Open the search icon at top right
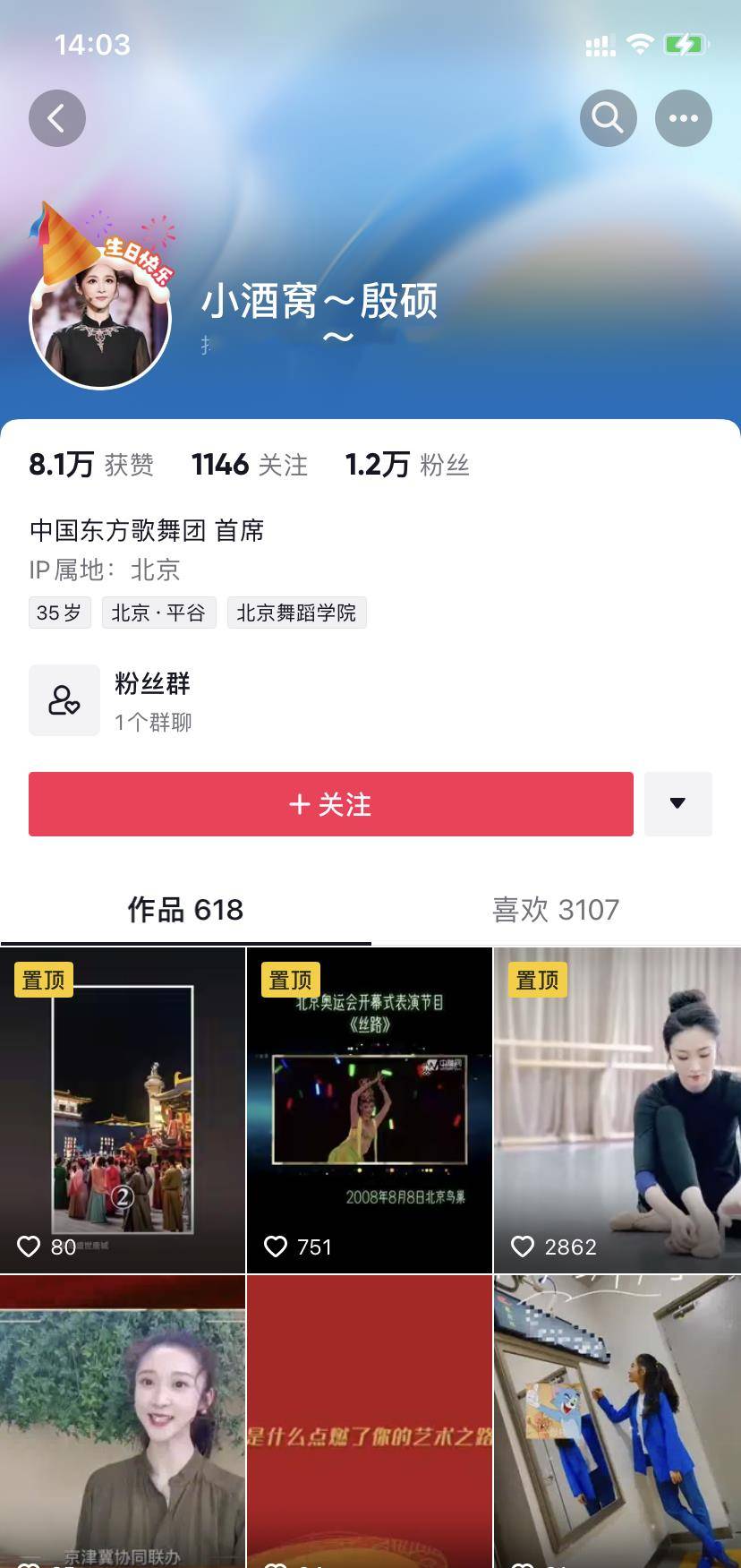Screen dimensions: 741x1568 (609, 117)
